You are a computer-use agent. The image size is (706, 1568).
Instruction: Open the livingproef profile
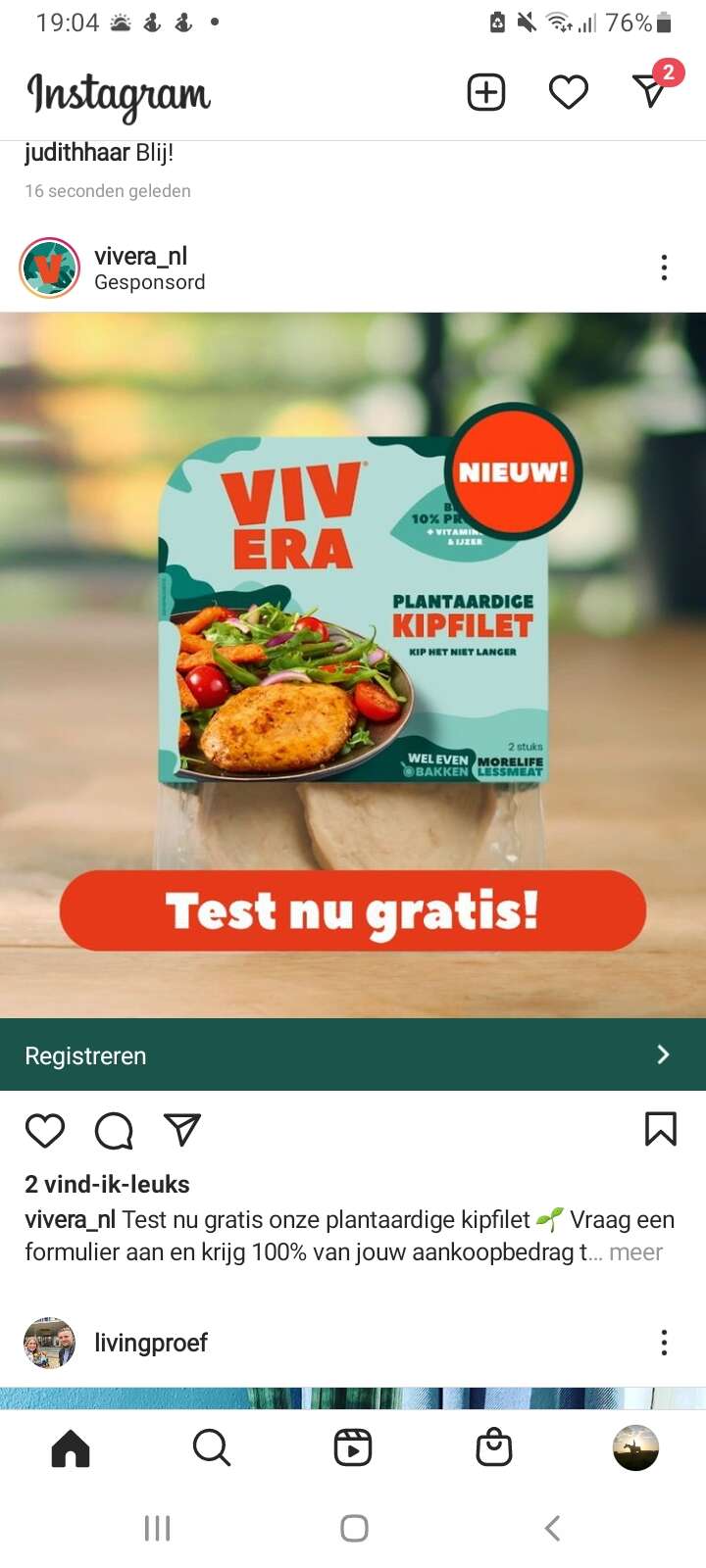151,1343
